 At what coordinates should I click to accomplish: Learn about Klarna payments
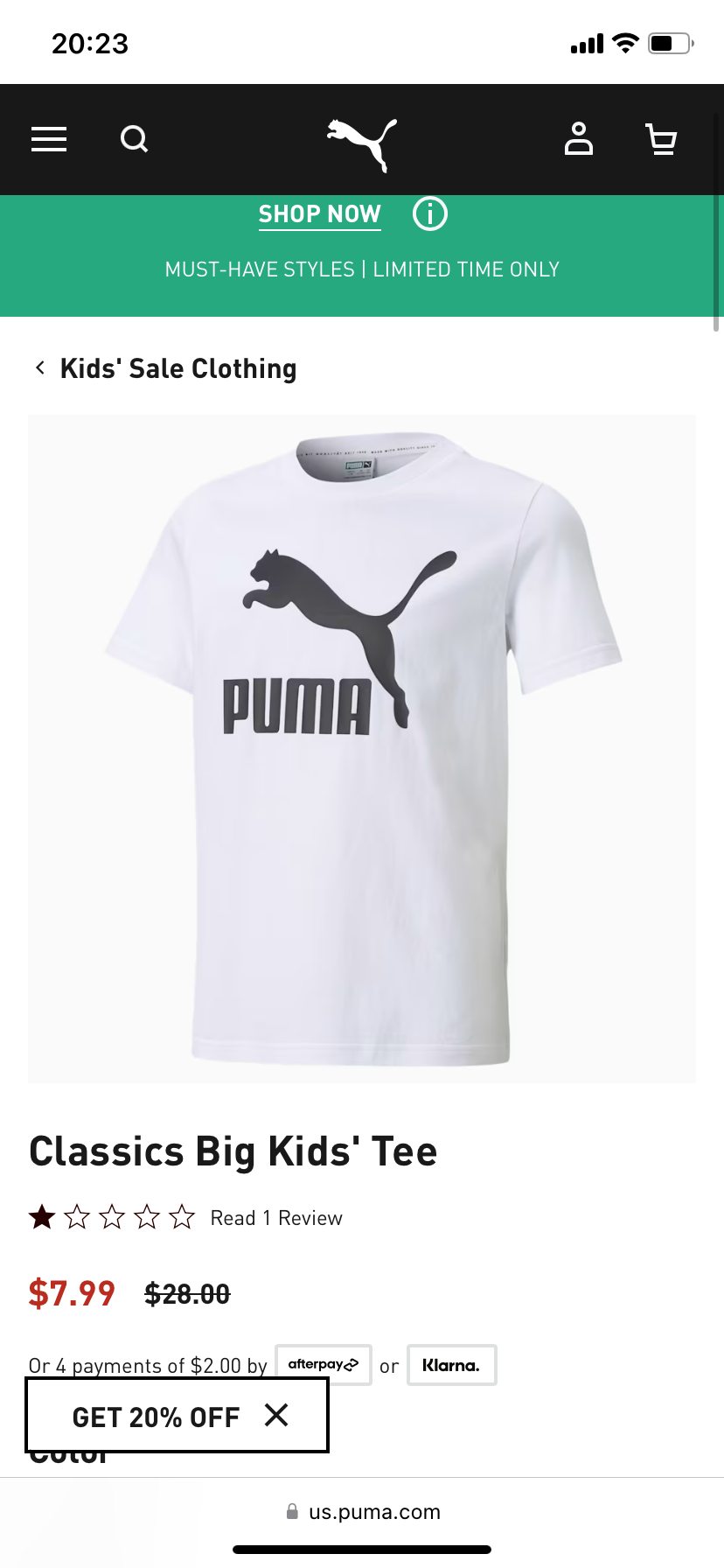click(x=451, y=1365)
